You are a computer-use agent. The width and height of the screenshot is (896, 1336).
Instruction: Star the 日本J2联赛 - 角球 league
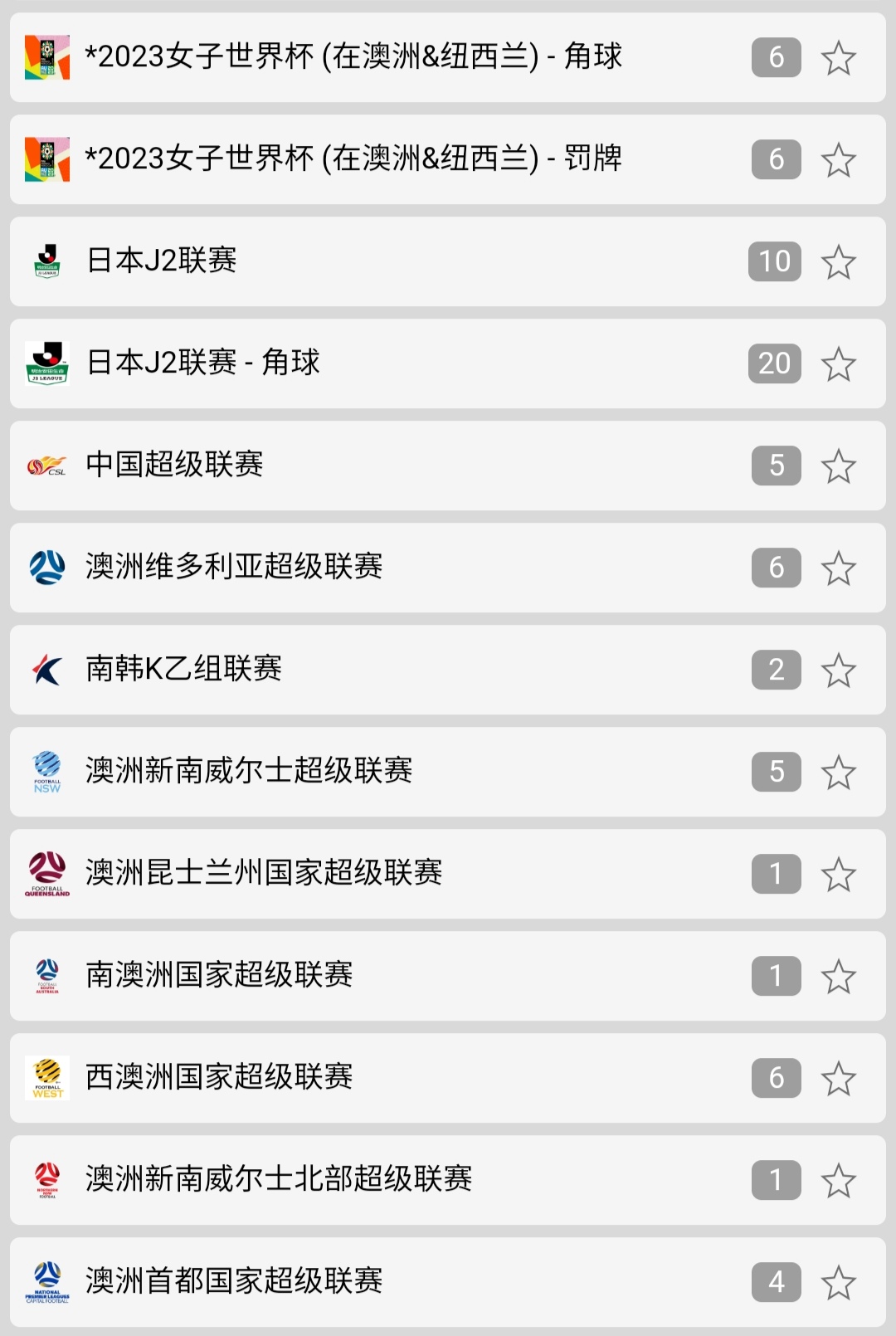(x=838, y=364)
